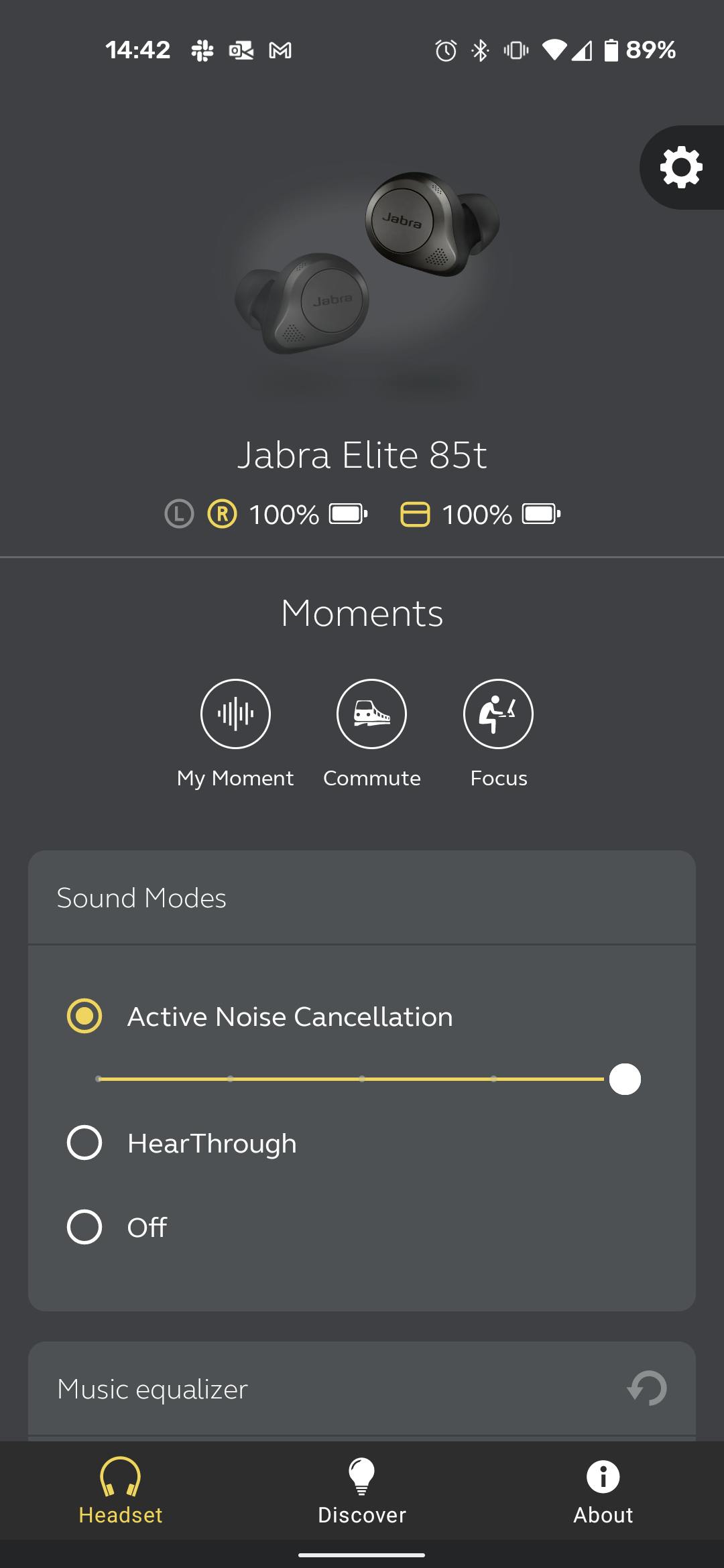
Task: Select the Commute moment
Action: (x=371, y=714)
